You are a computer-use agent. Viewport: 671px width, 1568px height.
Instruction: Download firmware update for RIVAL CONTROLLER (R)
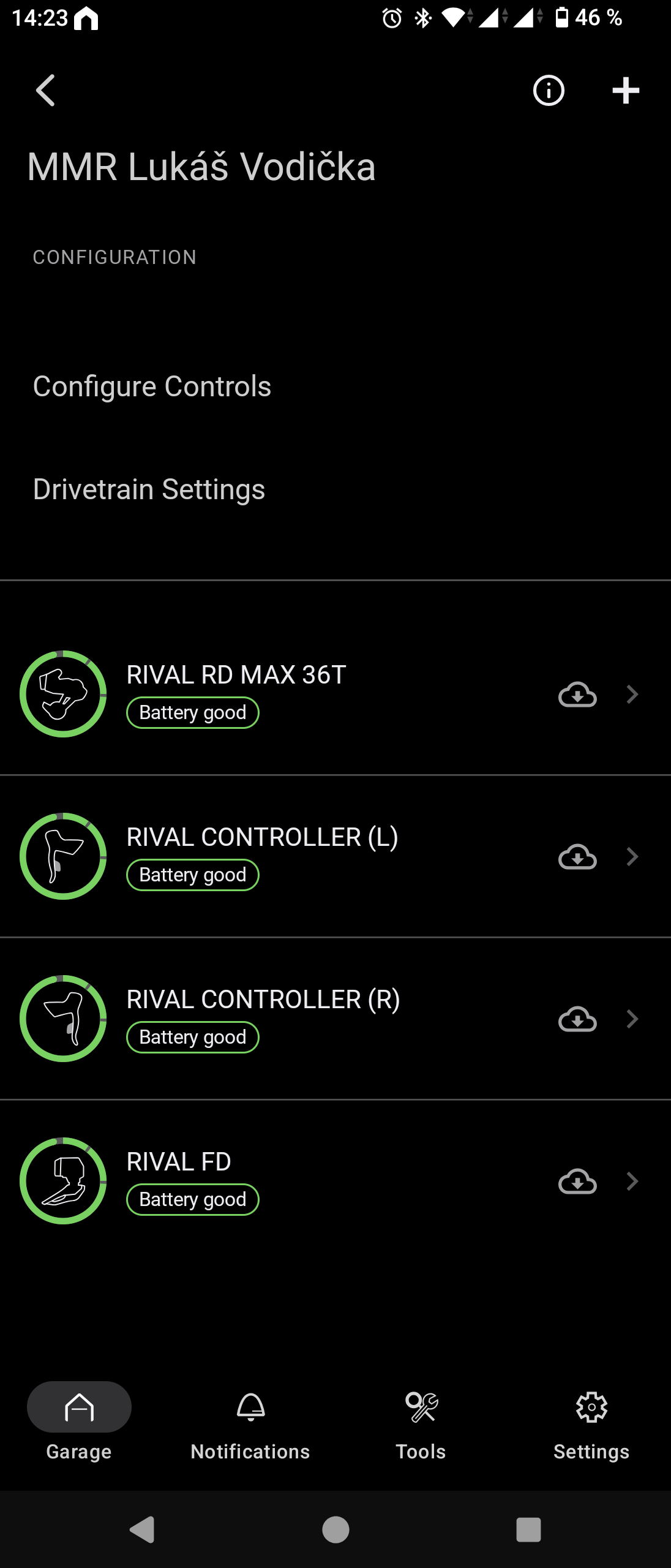click(x=577, y=1019)
